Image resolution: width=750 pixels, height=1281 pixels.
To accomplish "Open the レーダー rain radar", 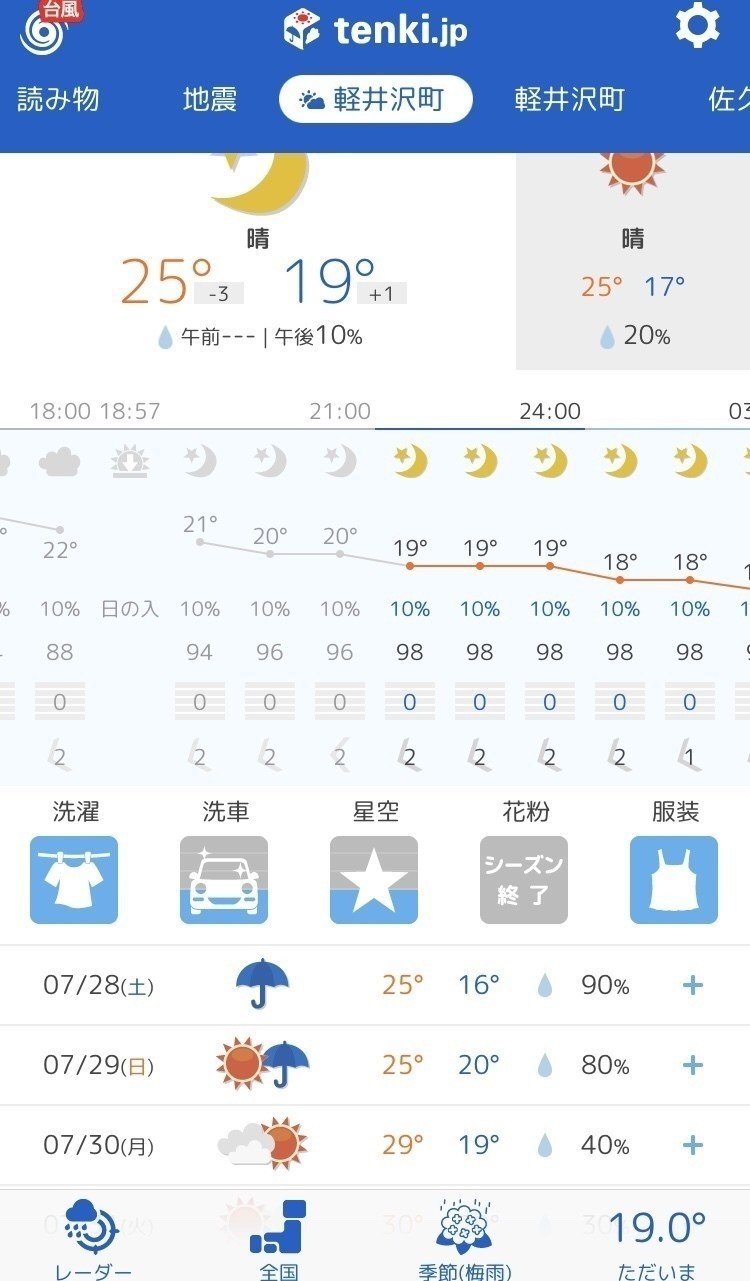I will tap(92, 1240).
